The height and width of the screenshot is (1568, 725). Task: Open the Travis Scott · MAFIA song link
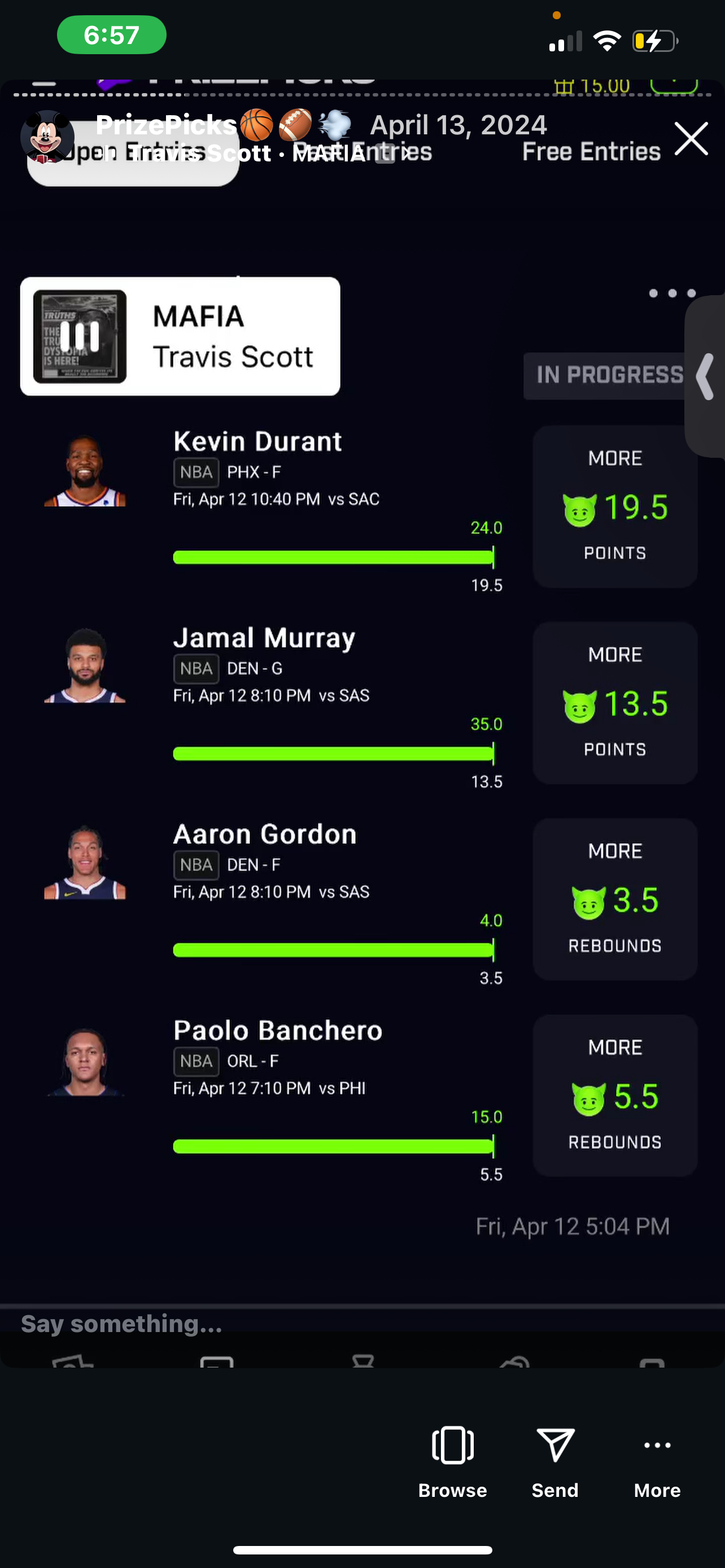(x=243, y=154)
